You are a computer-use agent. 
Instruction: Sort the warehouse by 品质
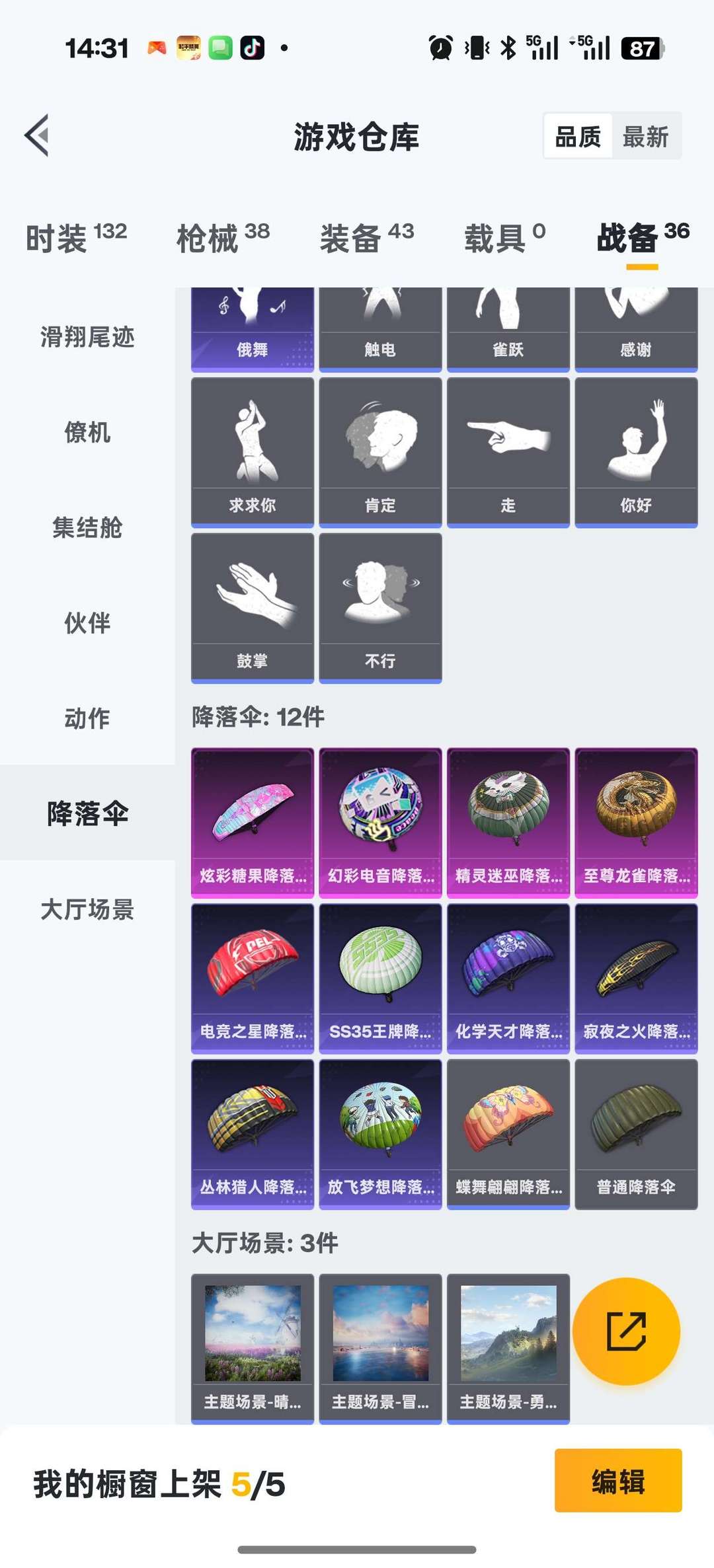click(x=578, y=137)
